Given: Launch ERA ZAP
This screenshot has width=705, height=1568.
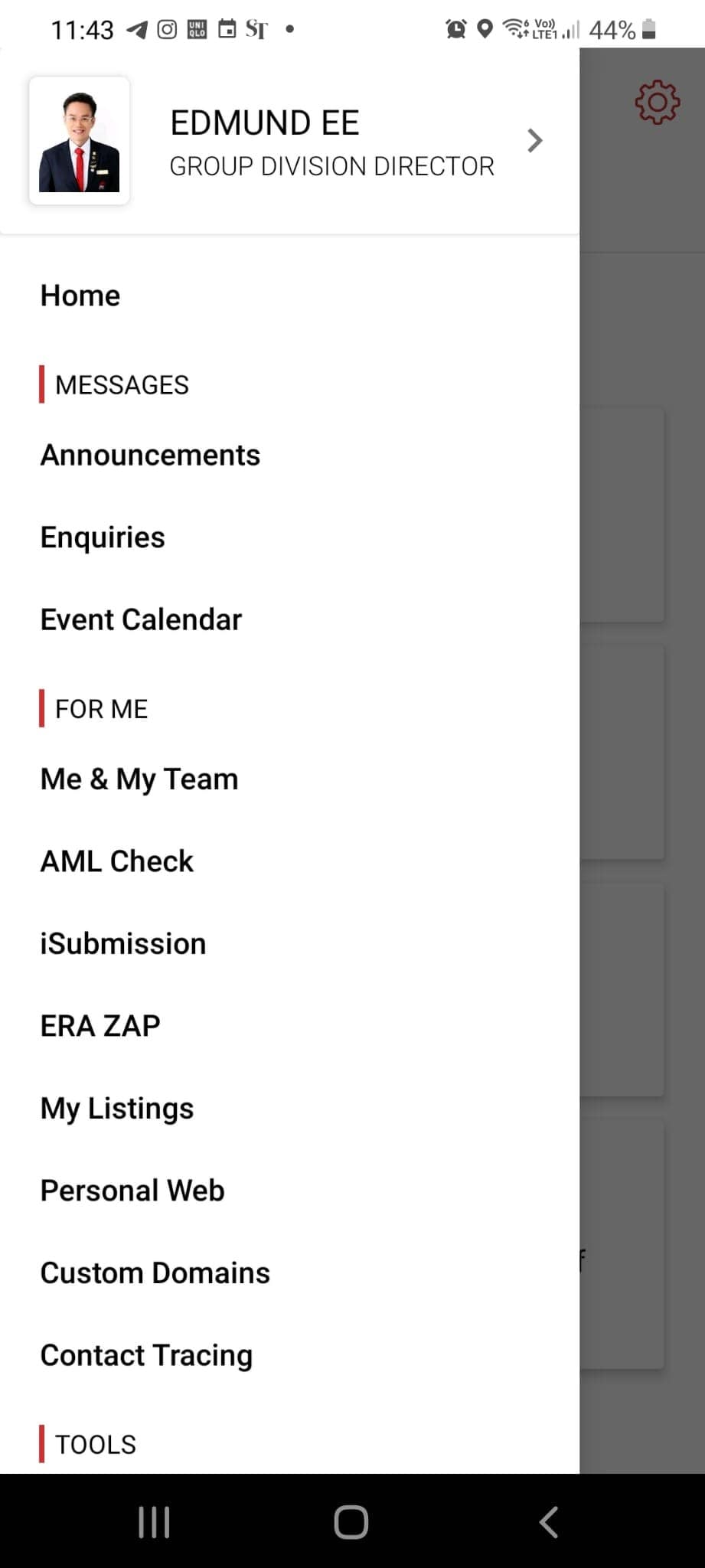Looking at the screenshot, I should point(100,1026).
